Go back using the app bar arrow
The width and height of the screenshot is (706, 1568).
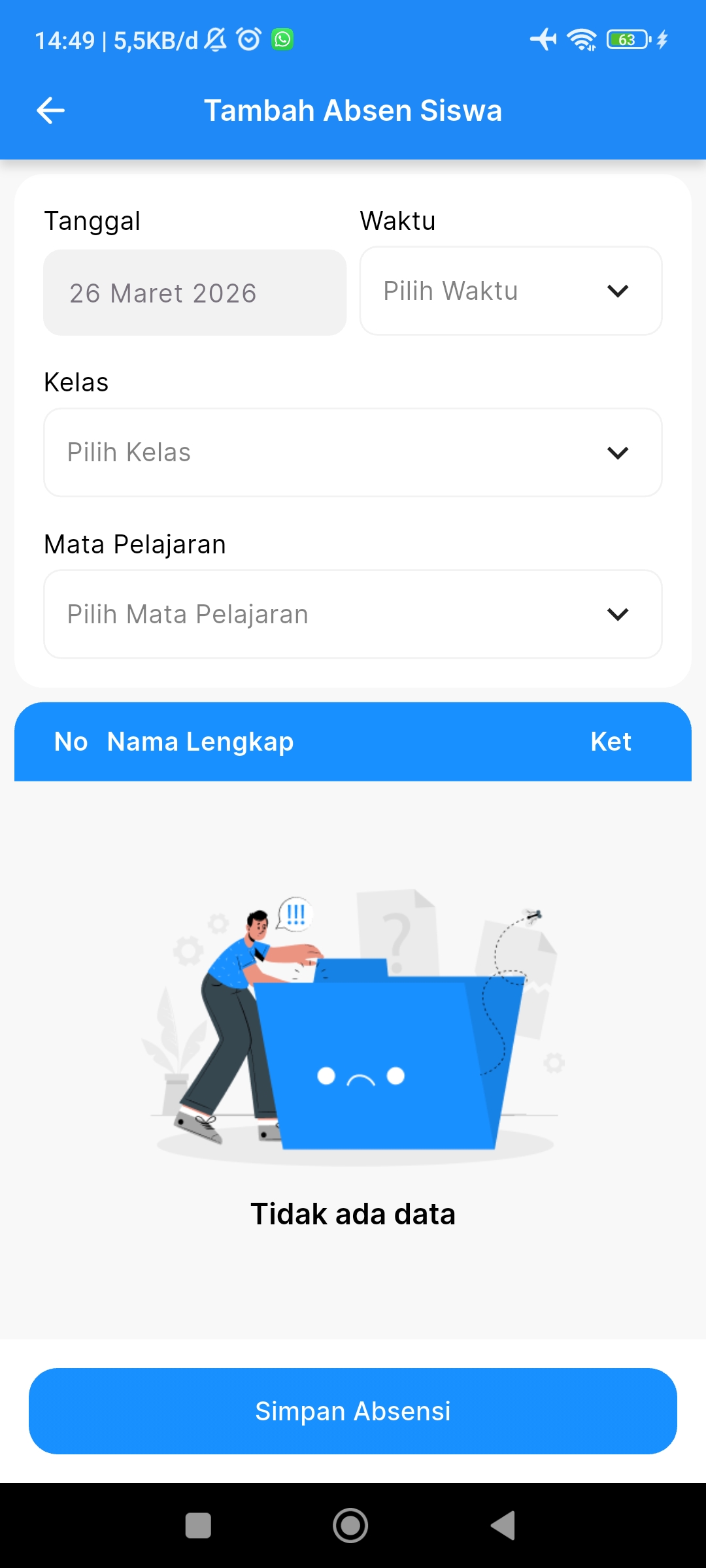pos(50,110)
